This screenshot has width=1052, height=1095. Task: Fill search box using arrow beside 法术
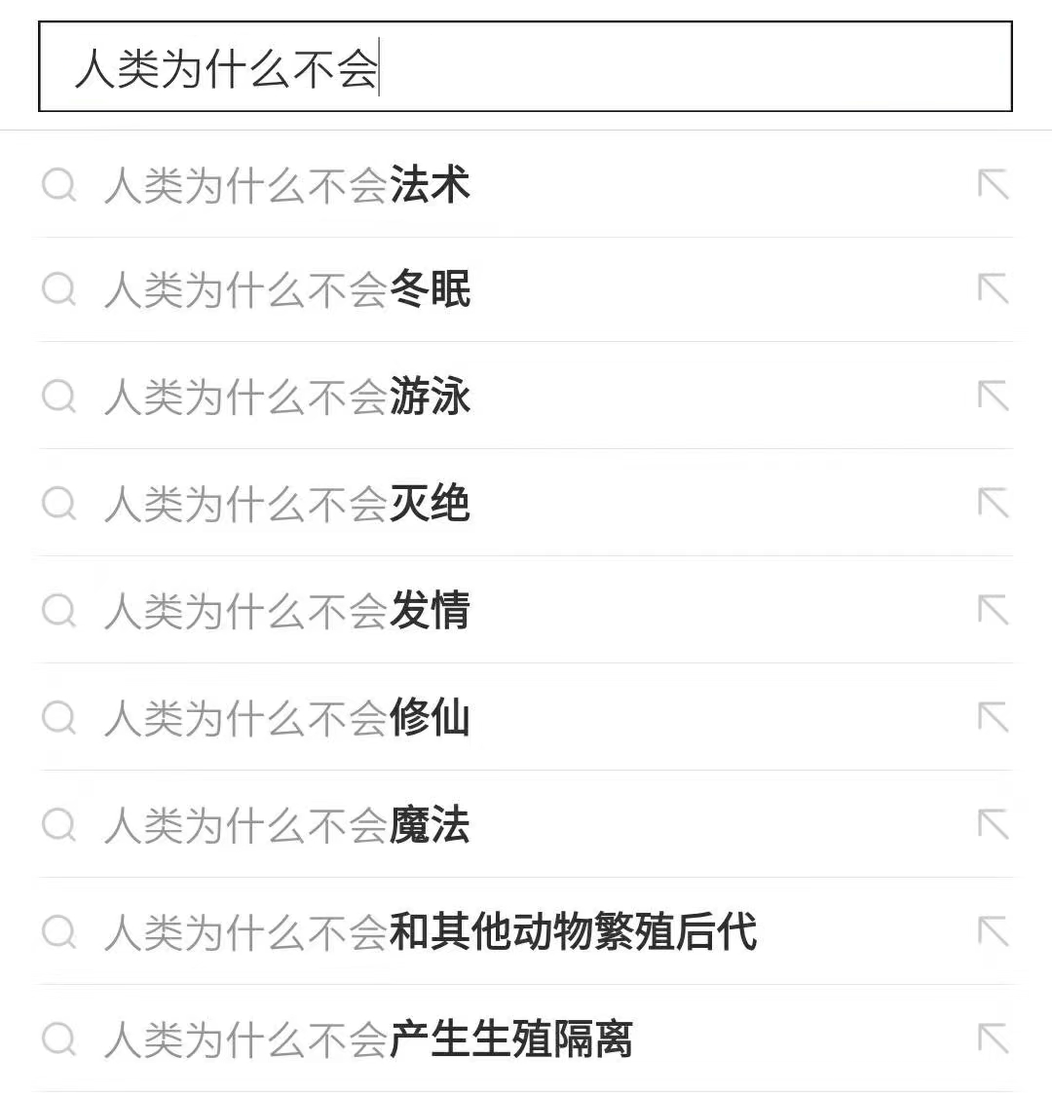pos(993,184)
